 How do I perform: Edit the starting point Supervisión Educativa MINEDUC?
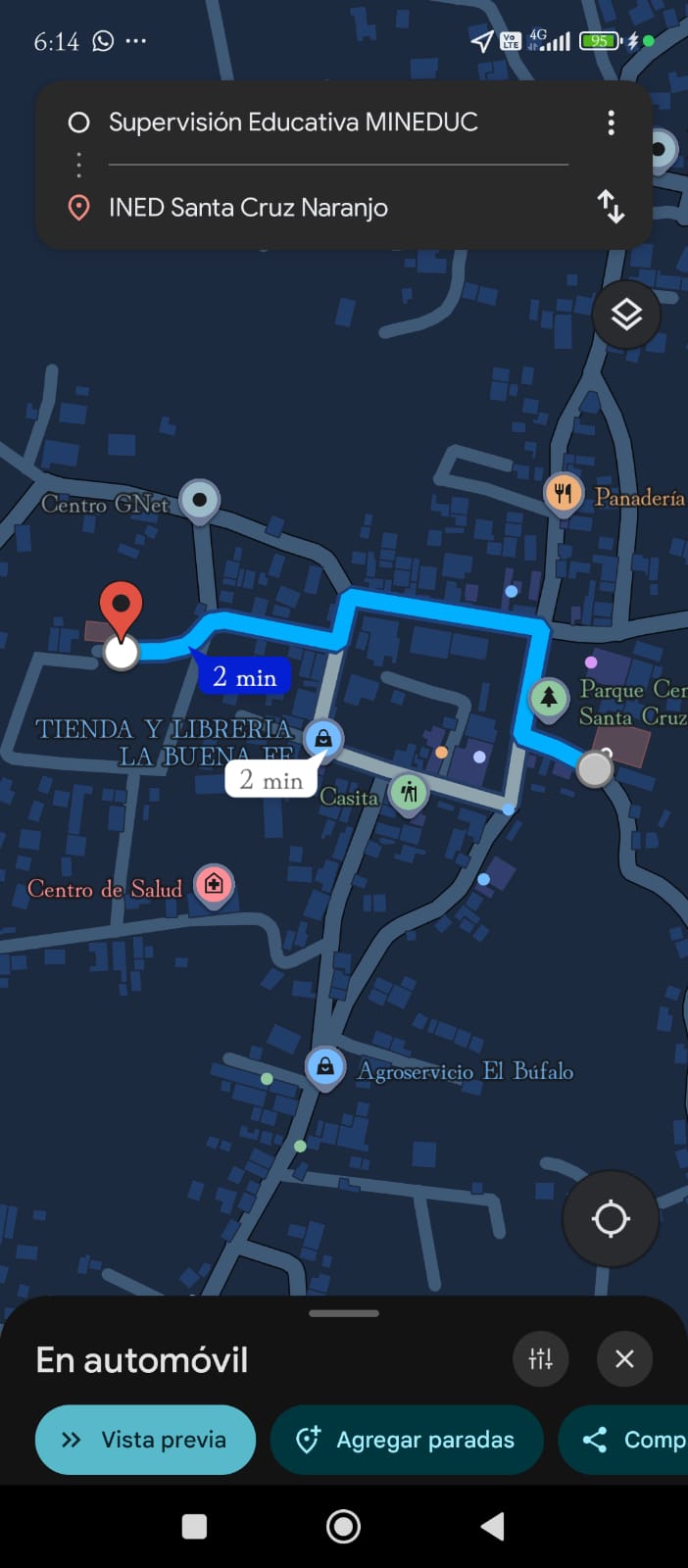tap(294, 122)
